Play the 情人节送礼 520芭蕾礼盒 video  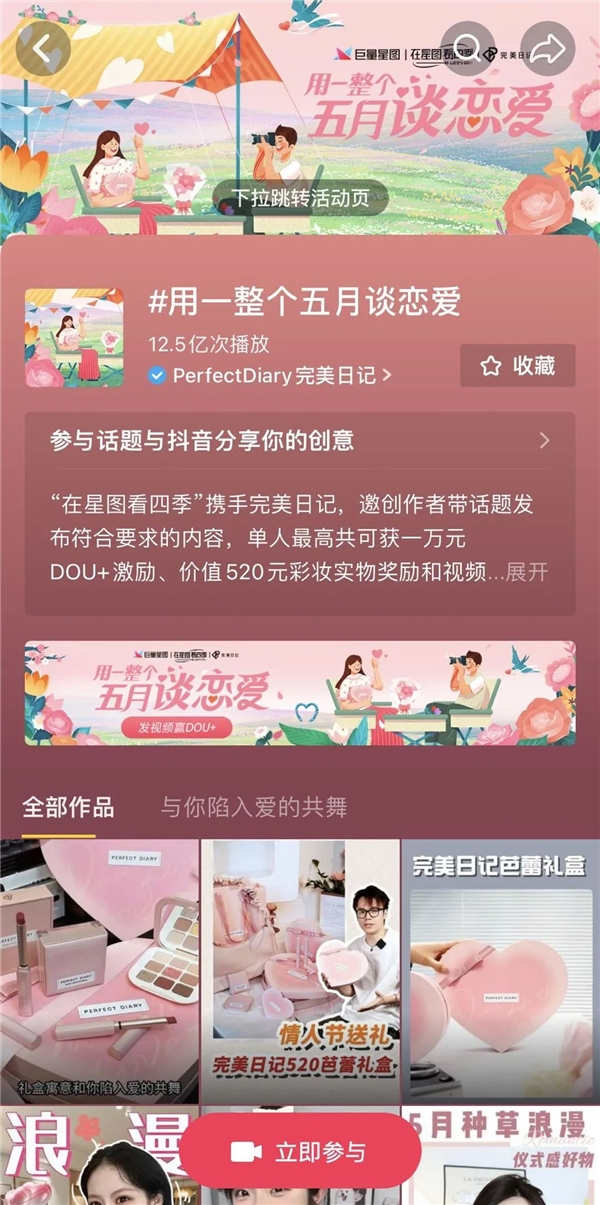(300, 970)
